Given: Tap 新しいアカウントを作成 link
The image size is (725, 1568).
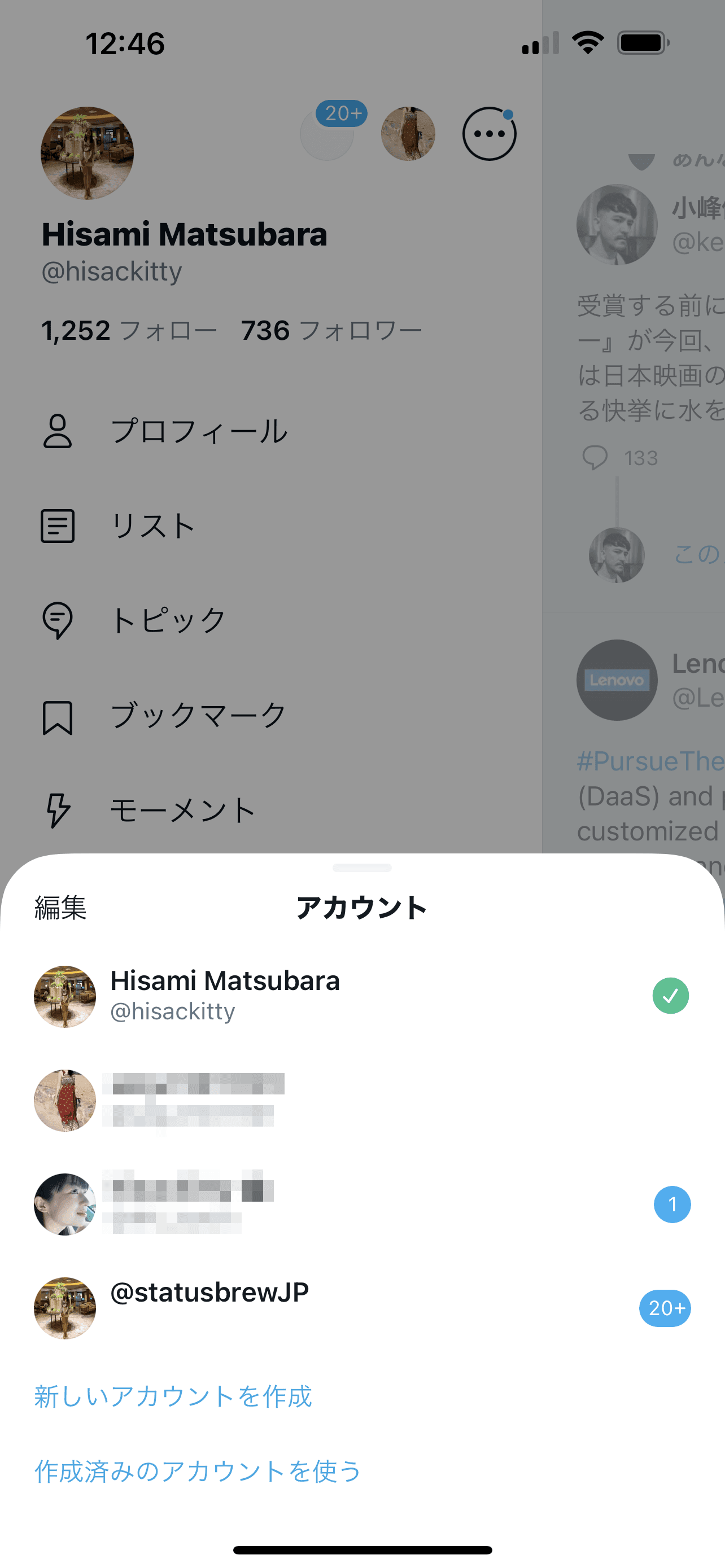Looking at the screenshot, I should click(173, 1396).
